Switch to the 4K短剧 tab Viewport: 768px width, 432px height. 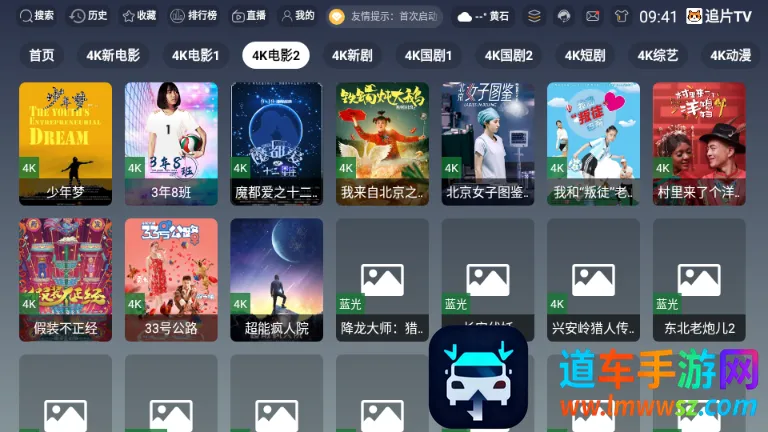tap(585, 55)
